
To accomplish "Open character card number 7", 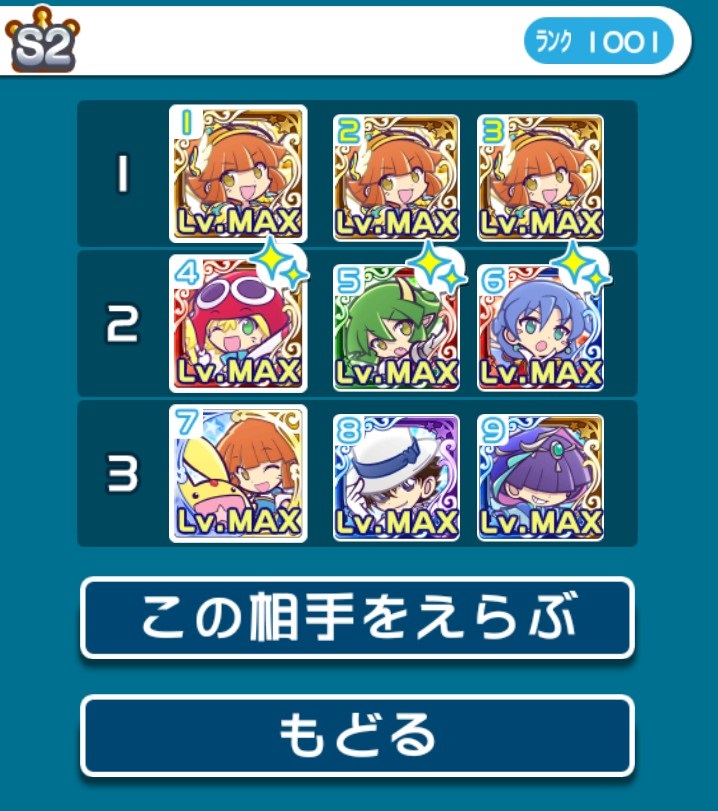I will pos(238,474).
